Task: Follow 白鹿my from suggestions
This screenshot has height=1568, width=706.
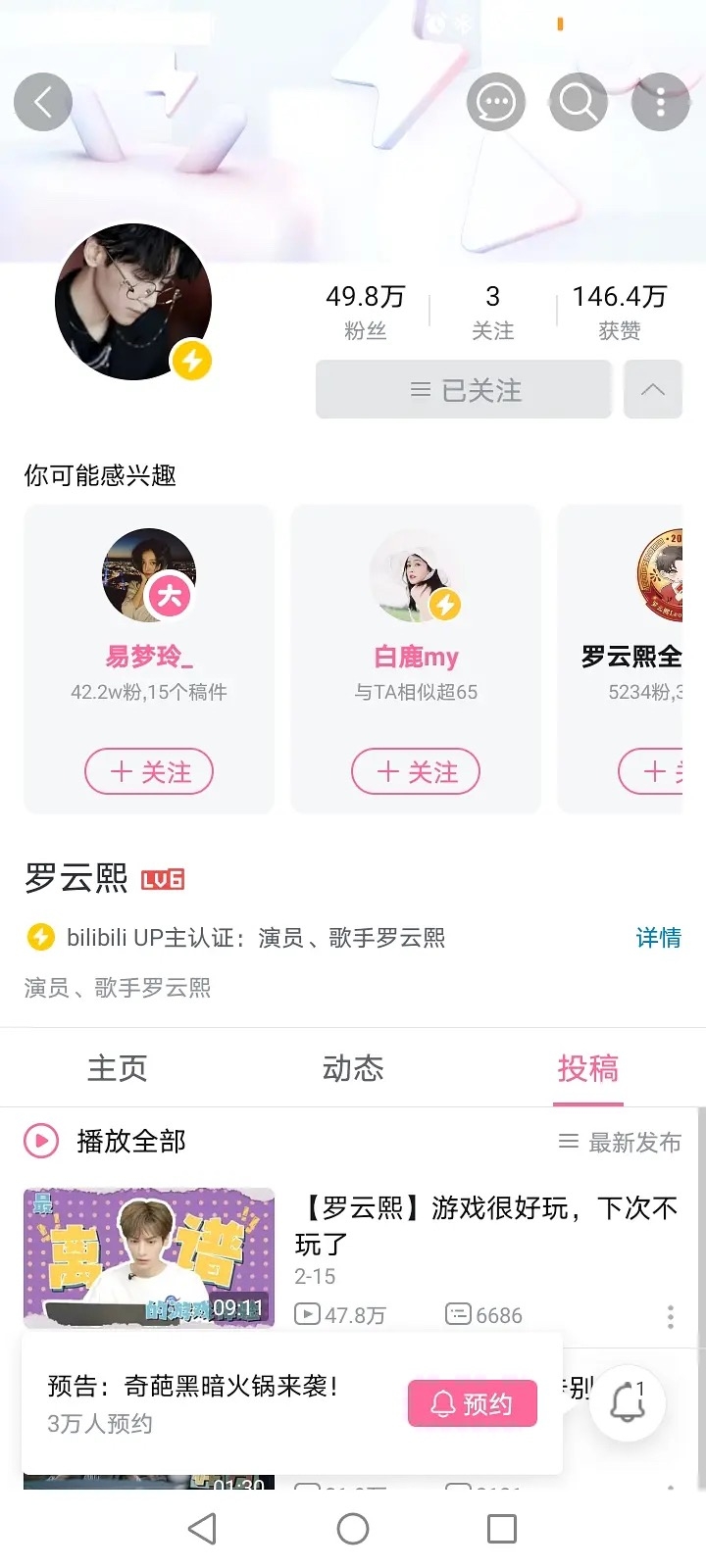Action: click(x=416, y=772)
